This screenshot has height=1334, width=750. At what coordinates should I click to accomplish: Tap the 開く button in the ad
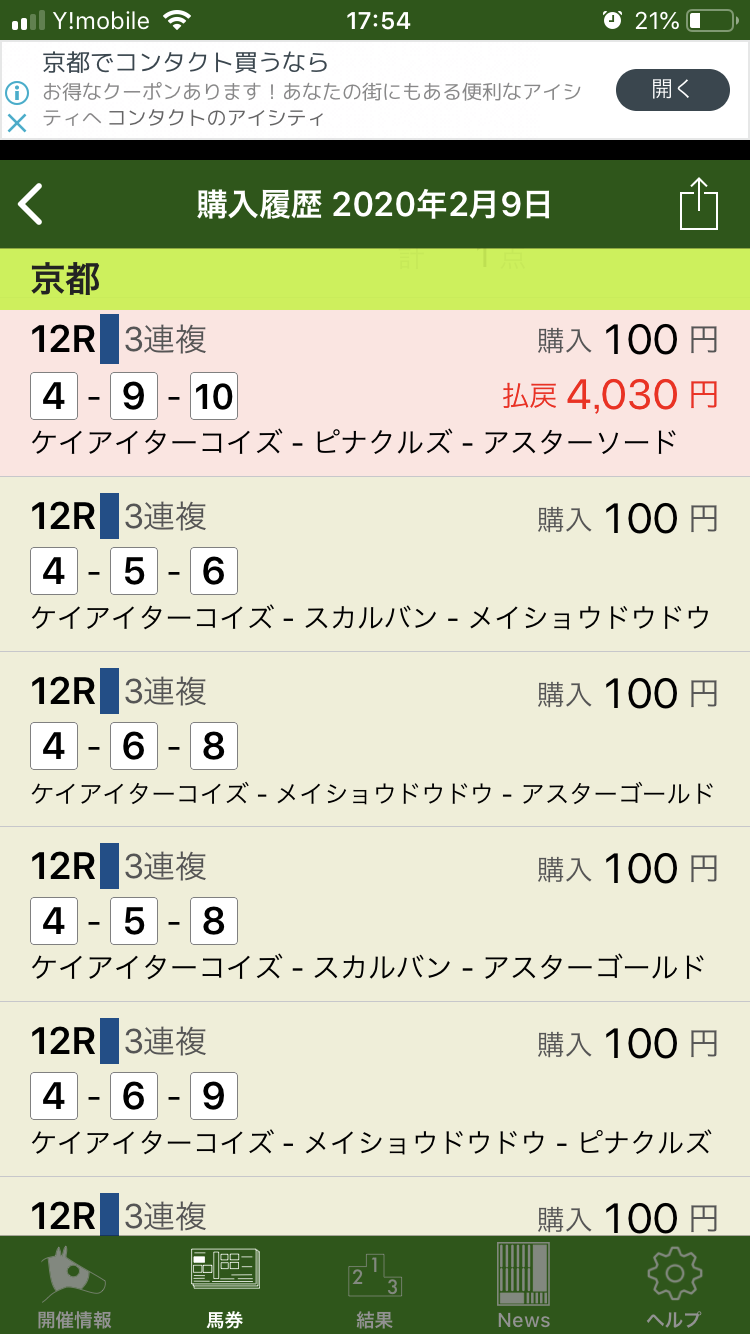[x=672, y=90]
